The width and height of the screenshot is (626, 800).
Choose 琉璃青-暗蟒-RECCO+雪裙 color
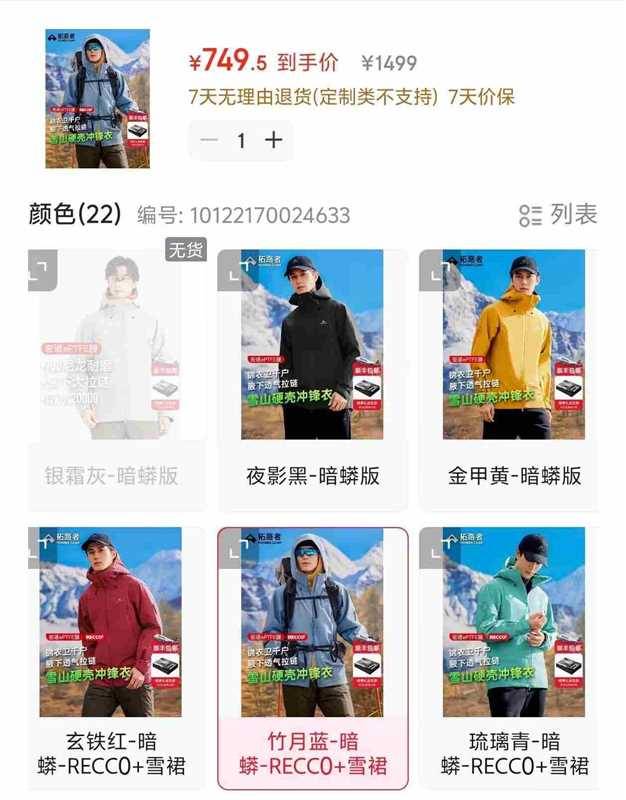[x=514, y=755]
